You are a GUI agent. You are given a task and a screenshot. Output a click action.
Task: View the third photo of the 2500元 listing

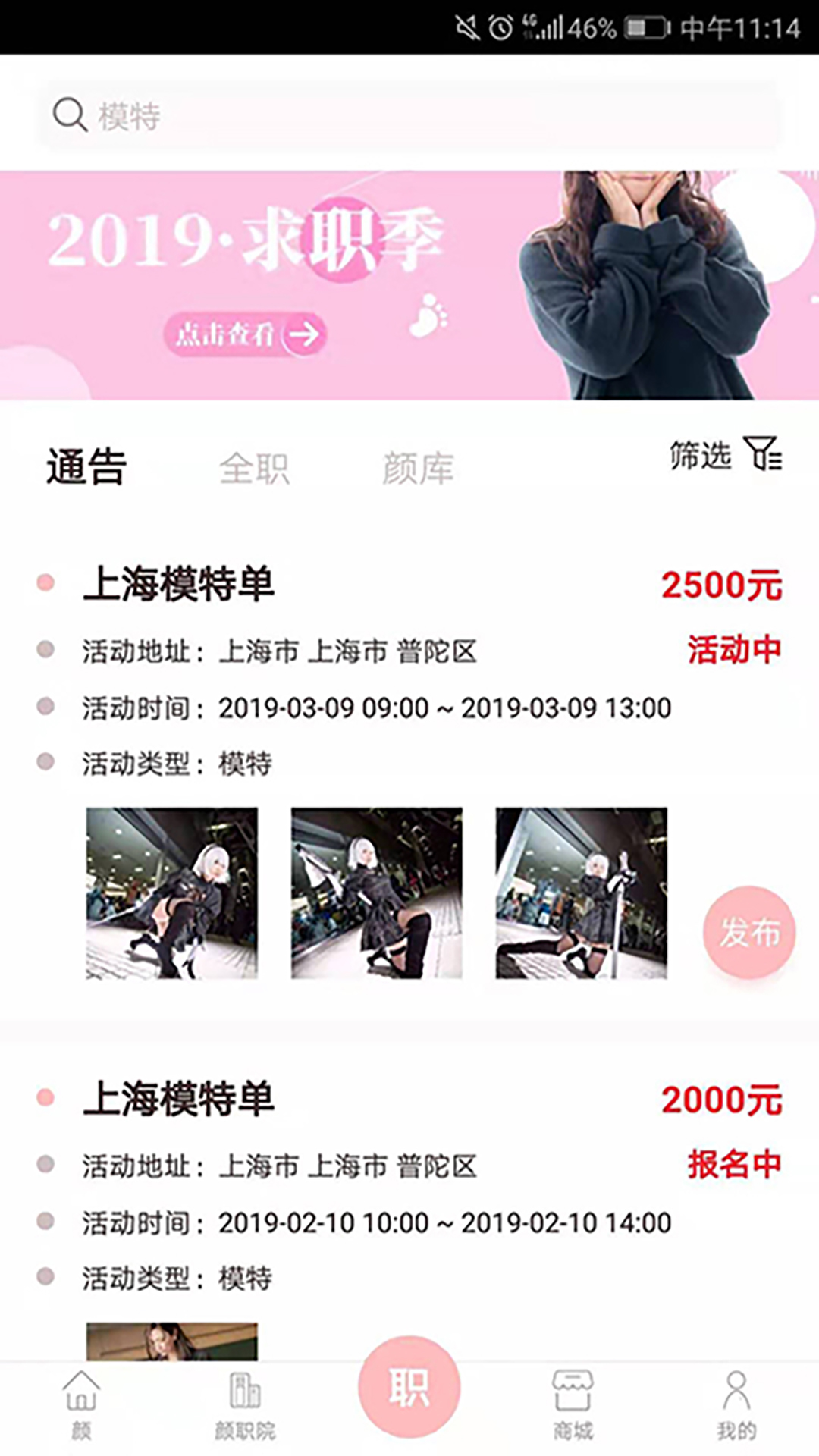581,893
